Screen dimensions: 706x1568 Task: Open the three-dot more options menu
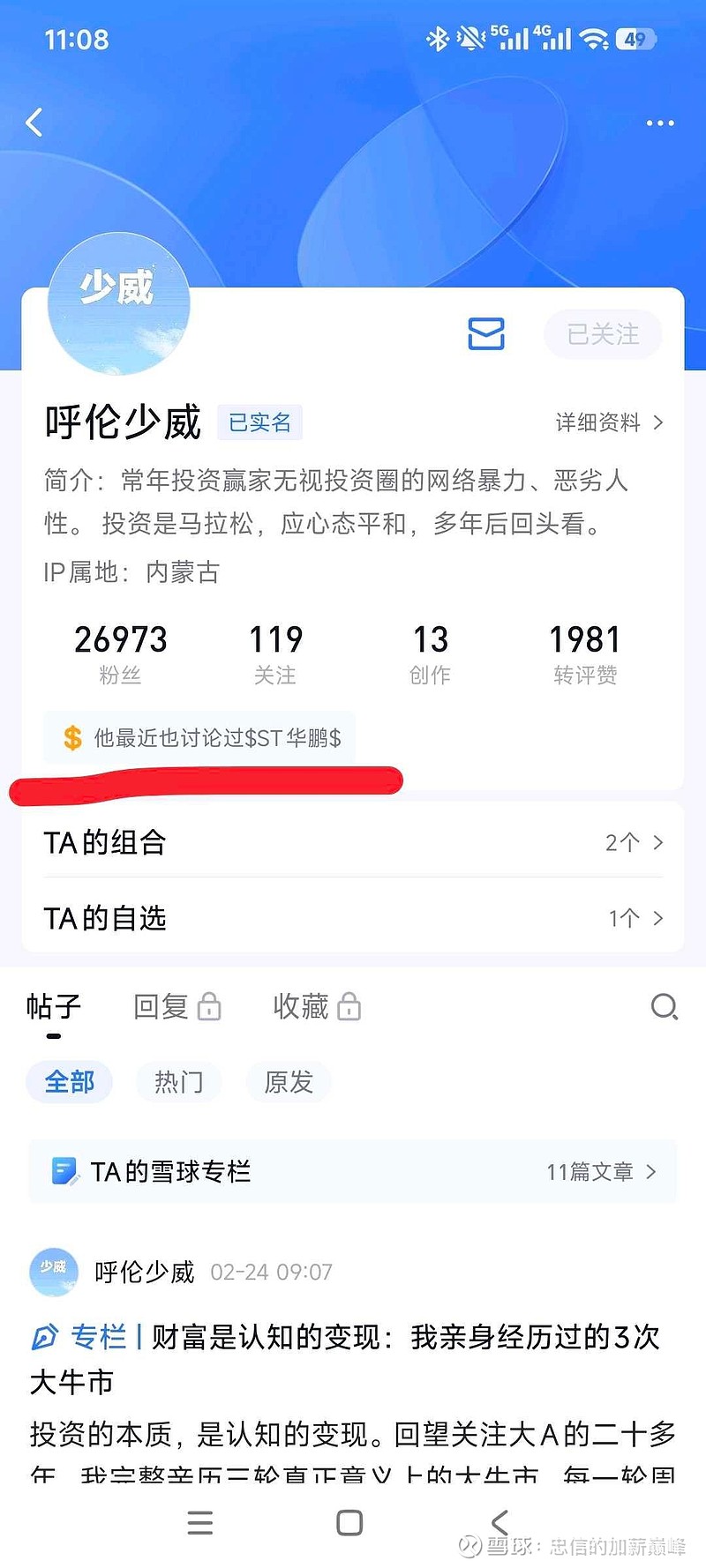tap(659, 123)
